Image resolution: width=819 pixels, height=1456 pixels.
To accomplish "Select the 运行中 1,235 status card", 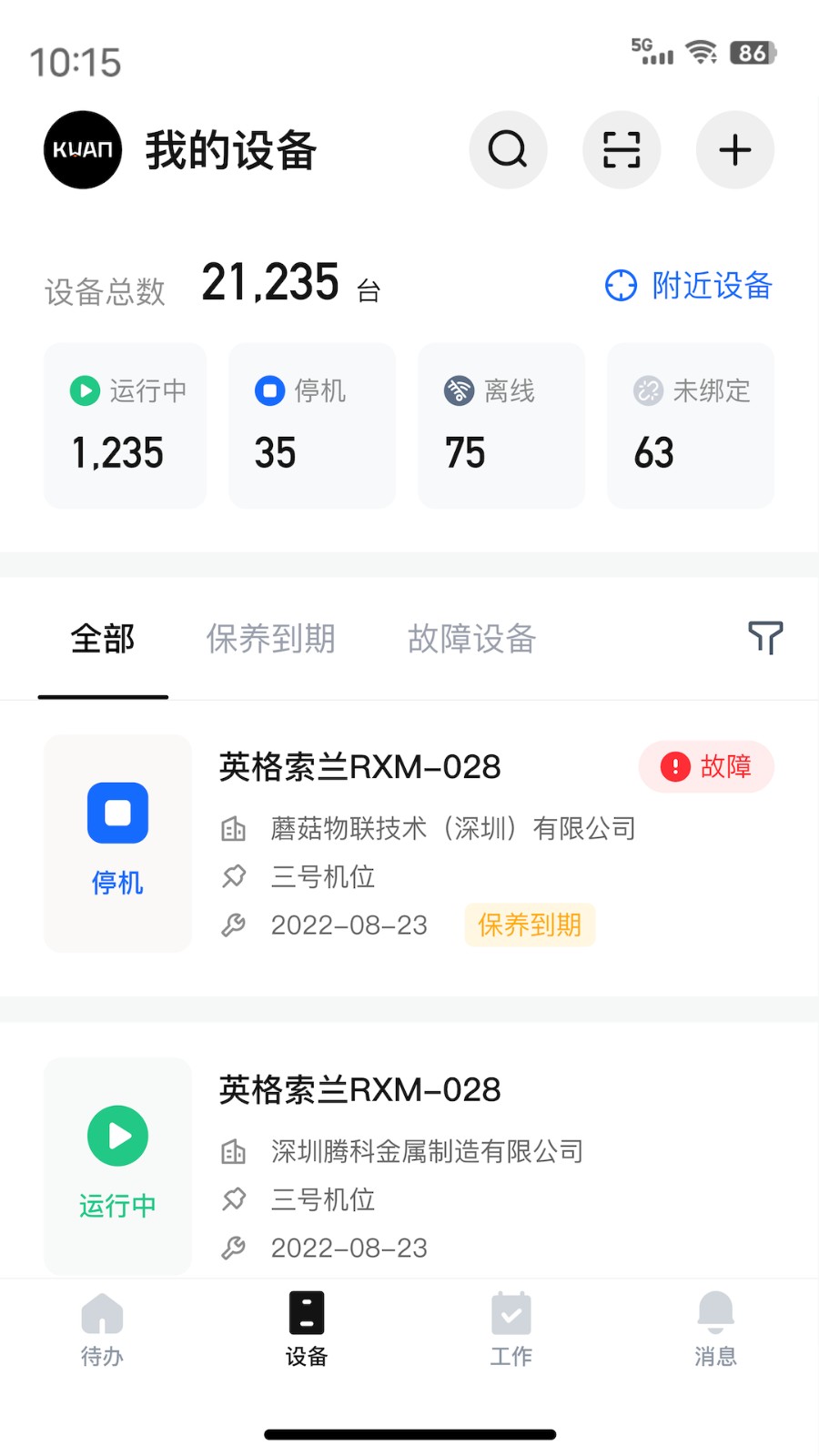I will coord(124,425).
